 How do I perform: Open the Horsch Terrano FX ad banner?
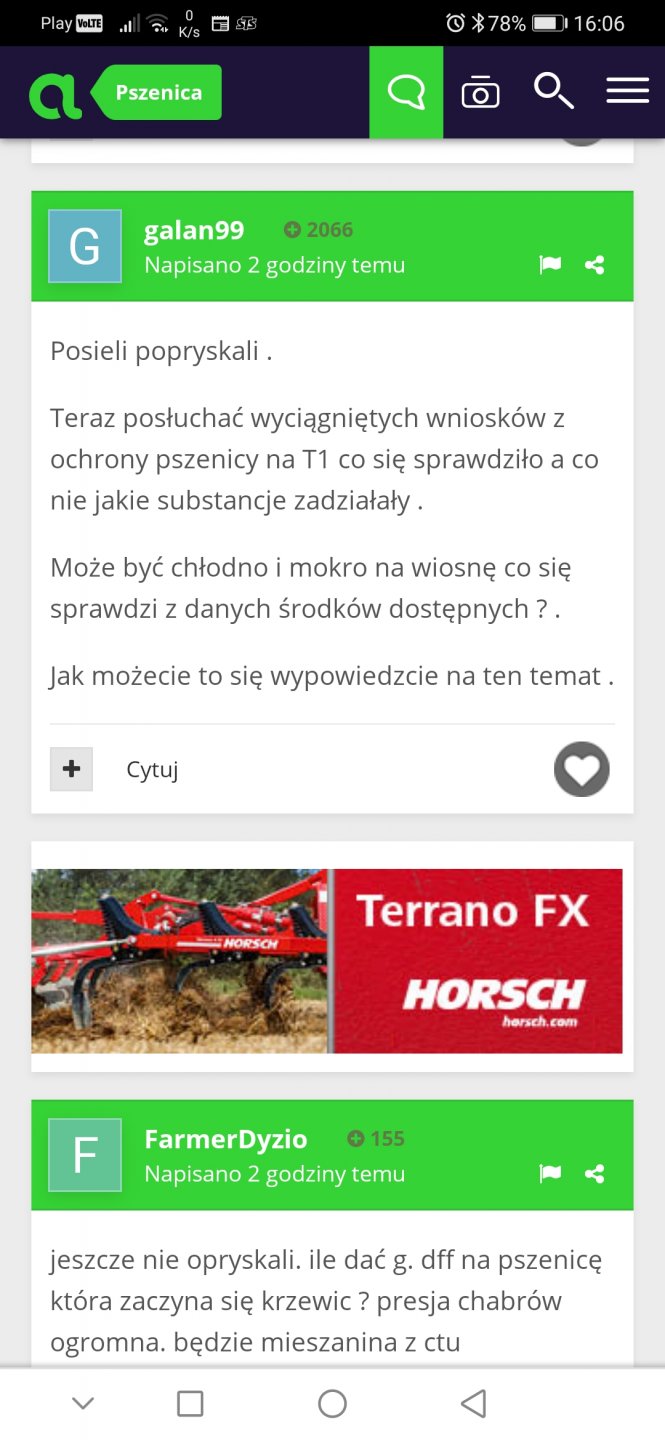coord(327,960)
